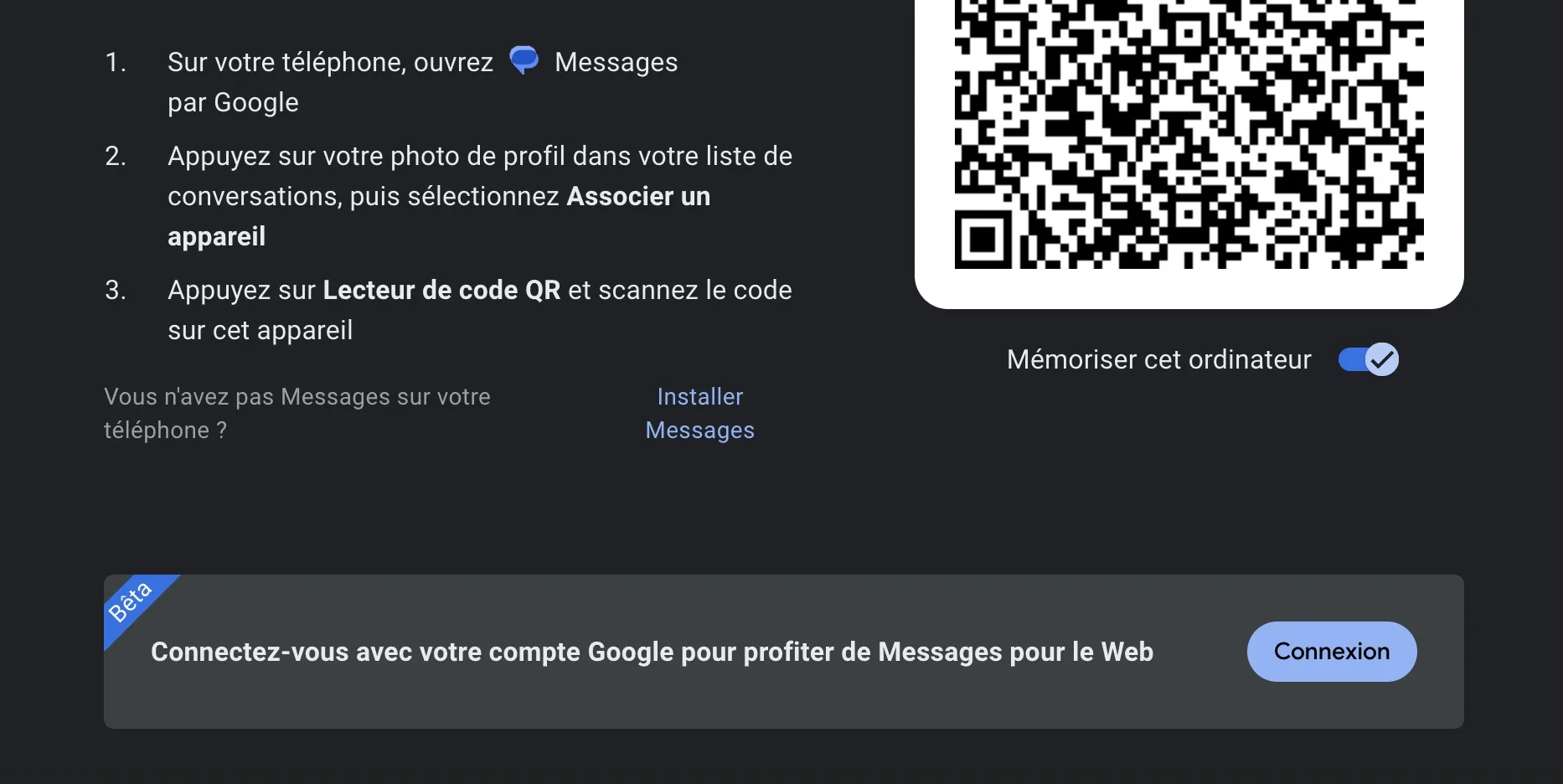
Task: Tap the Connexion button
Action: tap(1331, 651)
